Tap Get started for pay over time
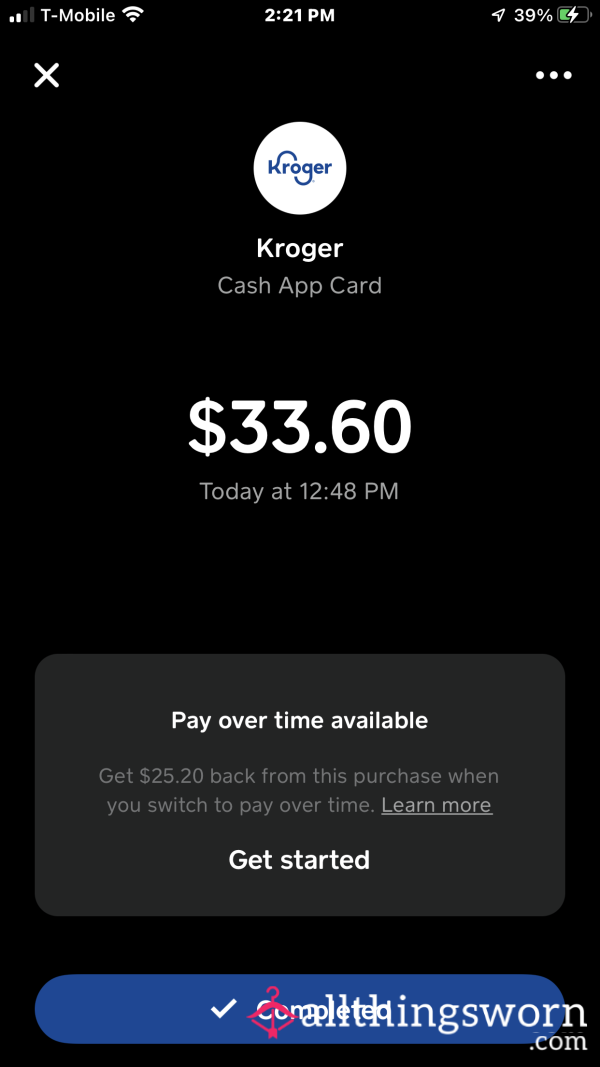The height and width of the screenshot is (1067, 600). tap(299, 859)
